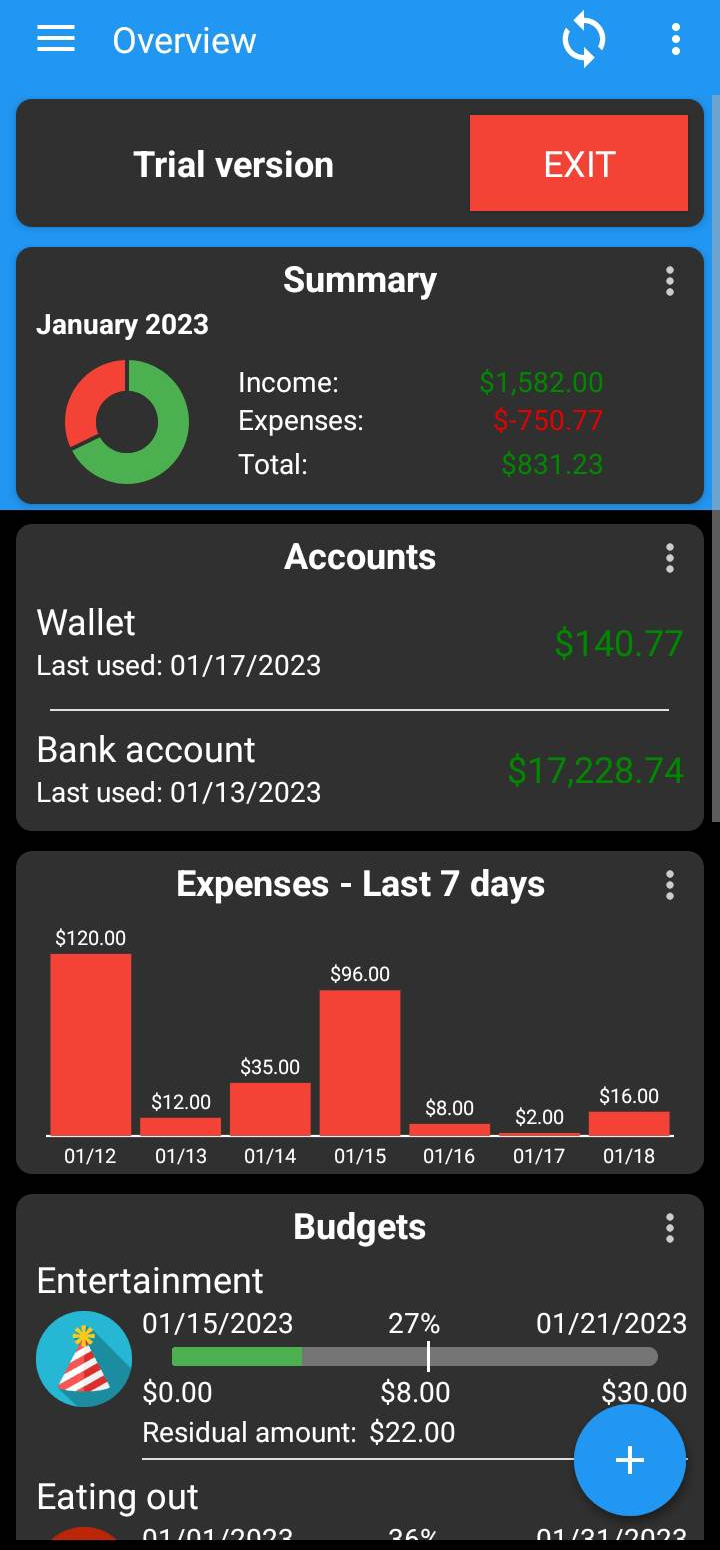Screen dimensions: 720x1550
Task: Open the top-right overflow menu
Action: [x=676, y=39]
